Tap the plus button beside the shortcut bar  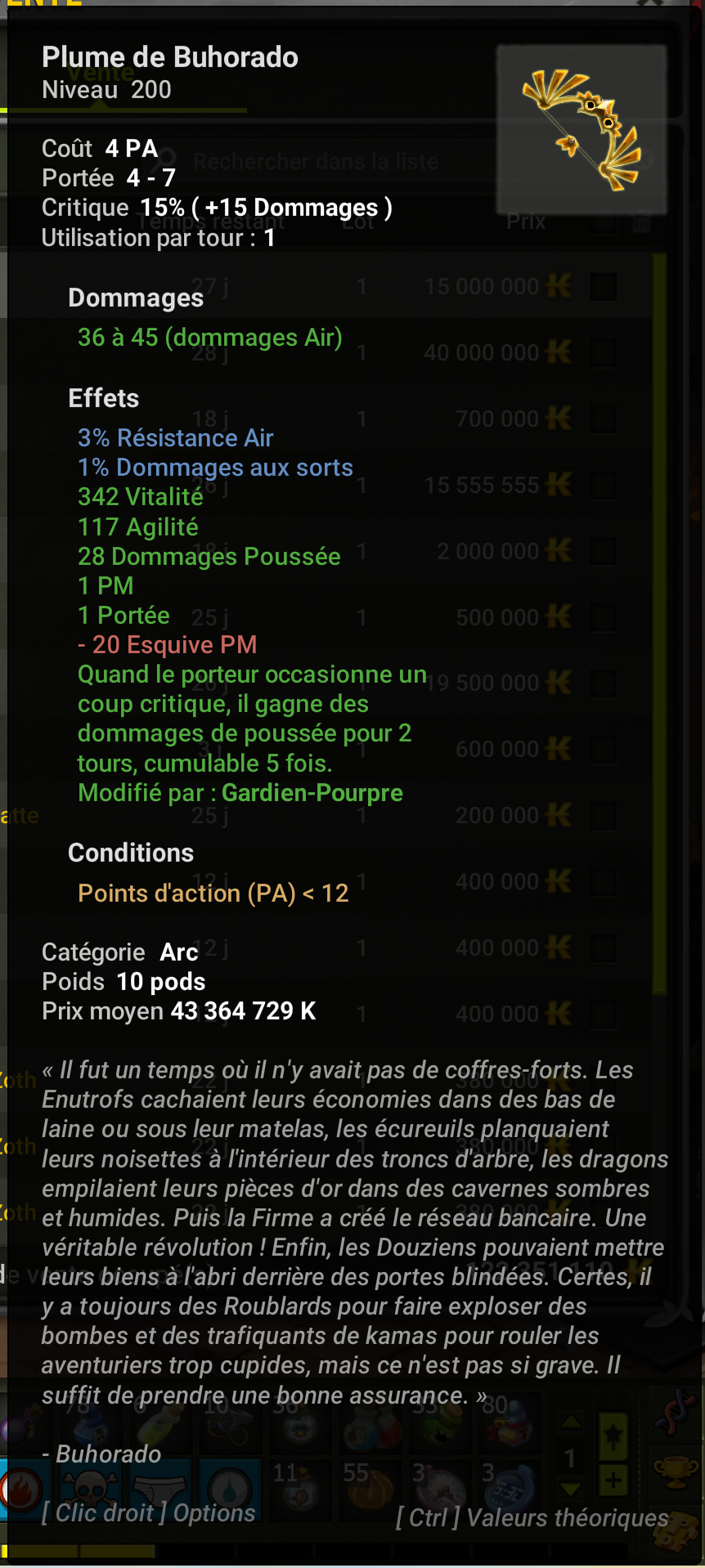(x=613, y=1480)
